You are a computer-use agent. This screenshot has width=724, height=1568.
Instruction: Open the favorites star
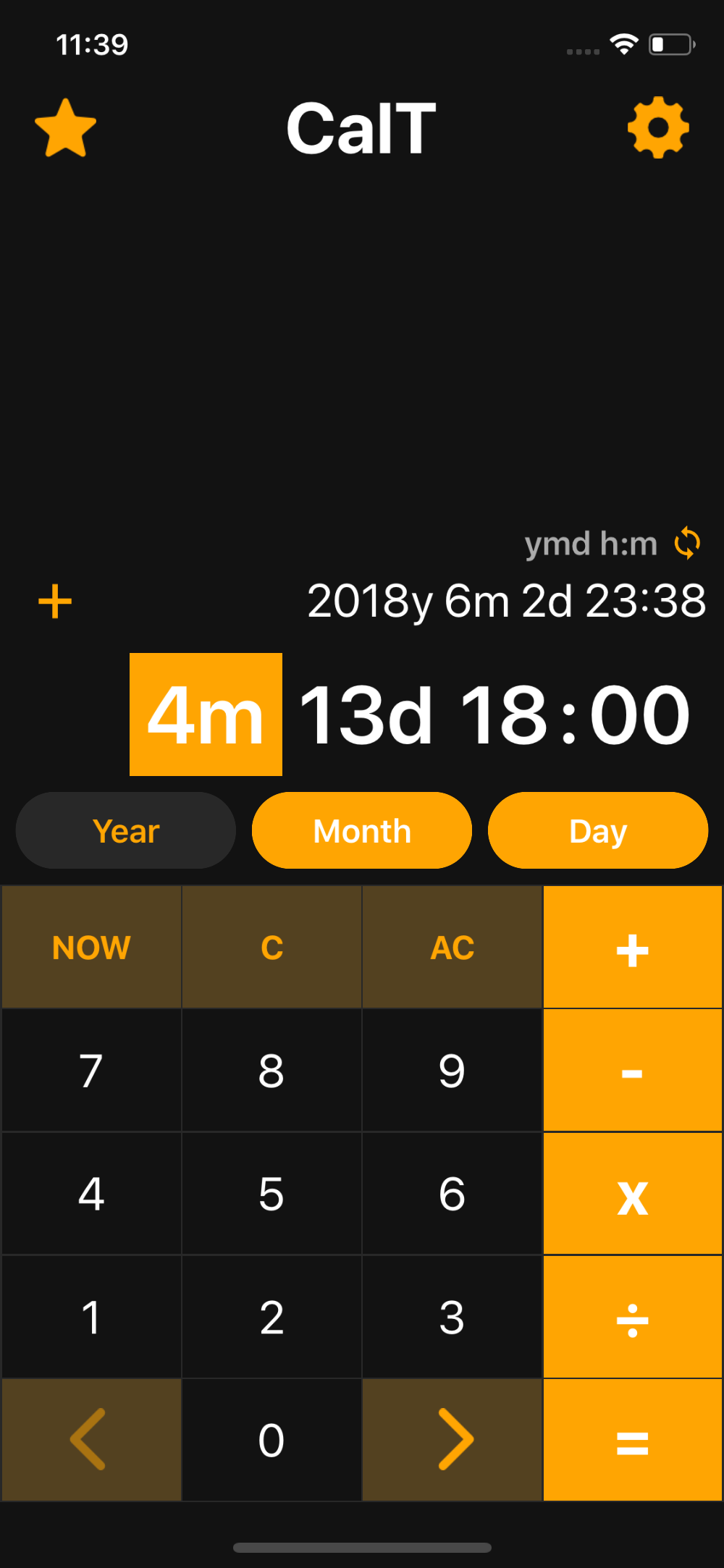click(65, 127)
